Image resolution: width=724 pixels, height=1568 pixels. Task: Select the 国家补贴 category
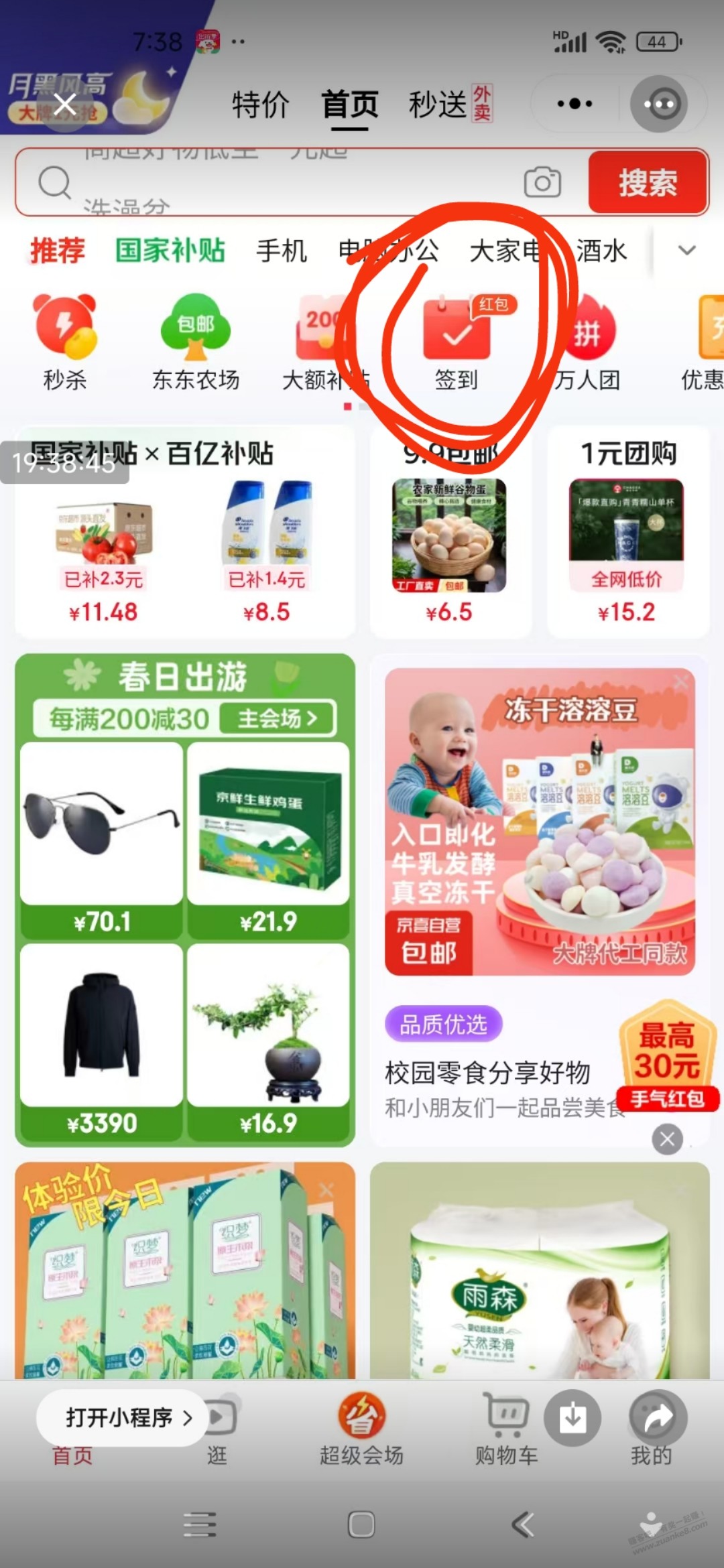point(170,251)
